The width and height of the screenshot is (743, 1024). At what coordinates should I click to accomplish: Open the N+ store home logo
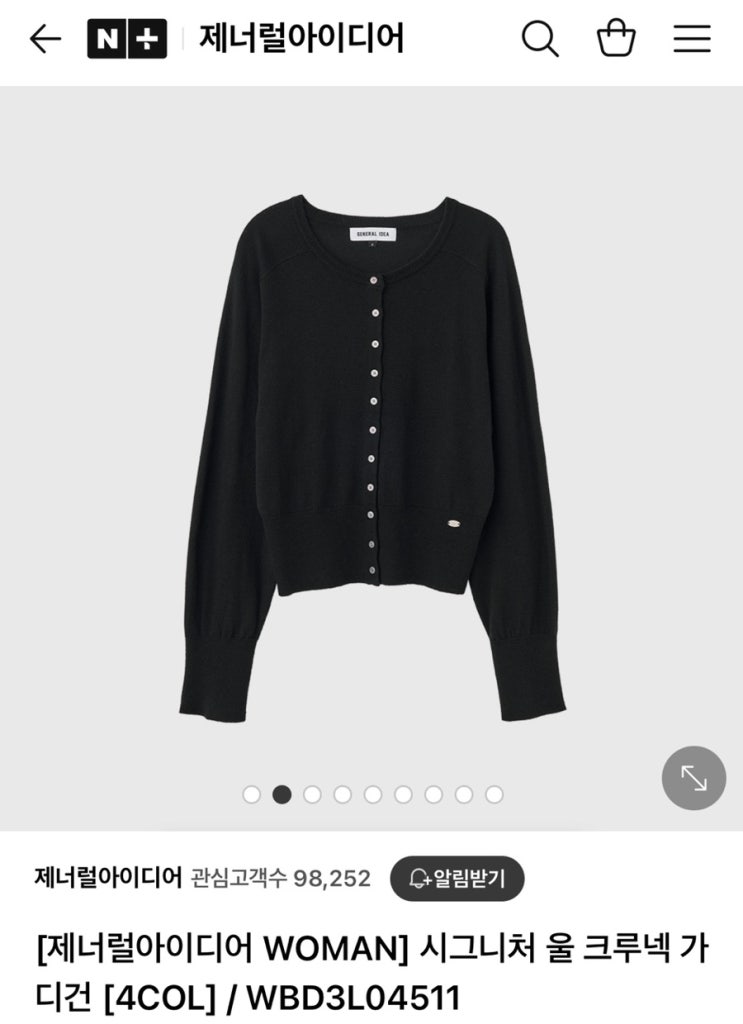pos(127,39)
